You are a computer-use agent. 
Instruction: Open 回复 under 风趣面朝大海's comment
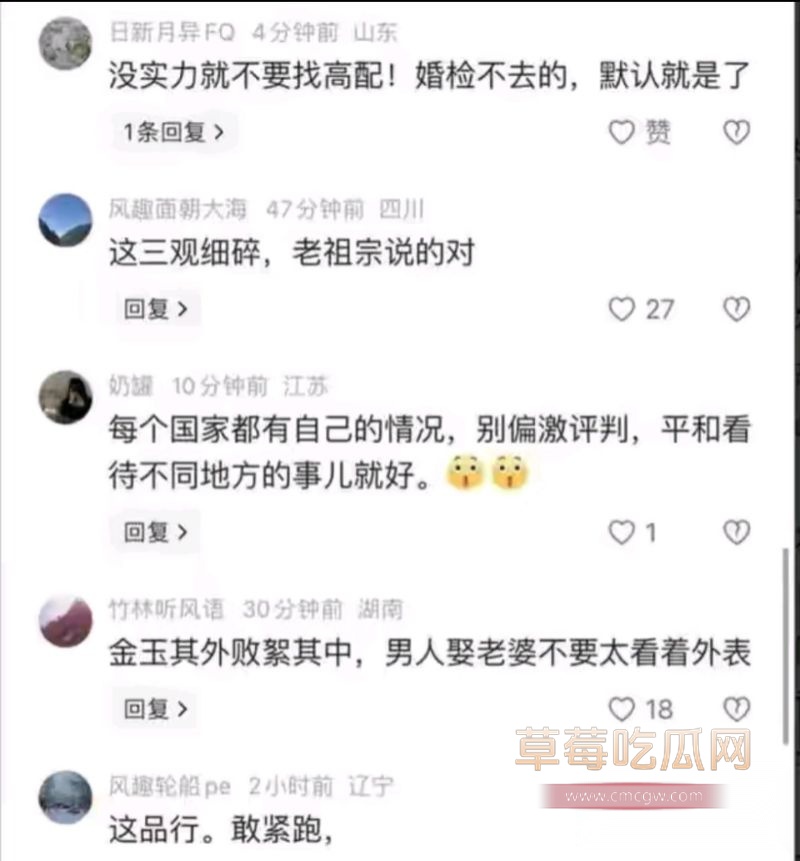point(153,310)
